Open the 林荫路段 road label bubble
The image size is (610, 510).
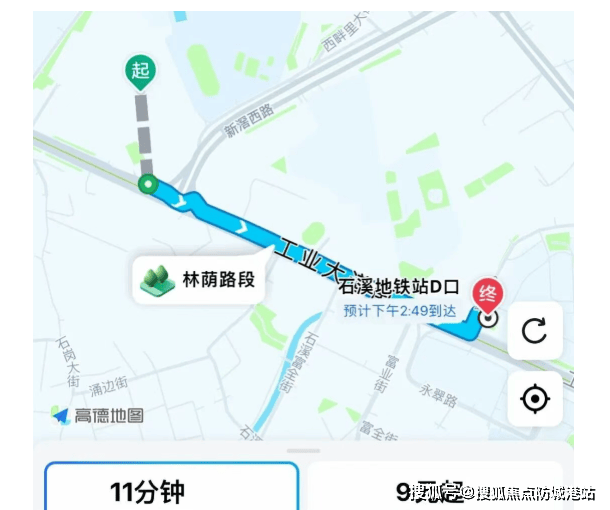click(x=200, y=279)
